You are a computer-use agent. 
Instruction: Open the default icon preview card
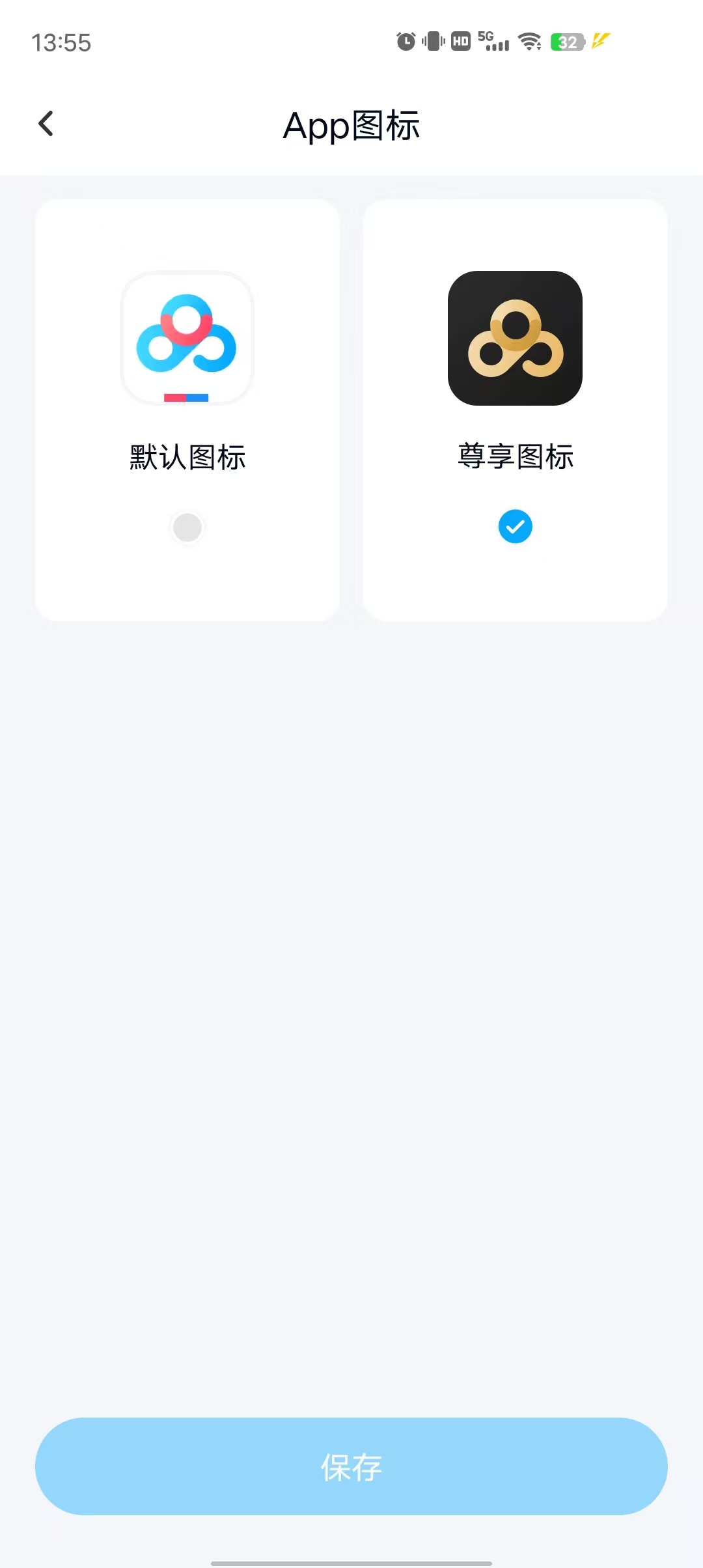(x=187, y=409)
